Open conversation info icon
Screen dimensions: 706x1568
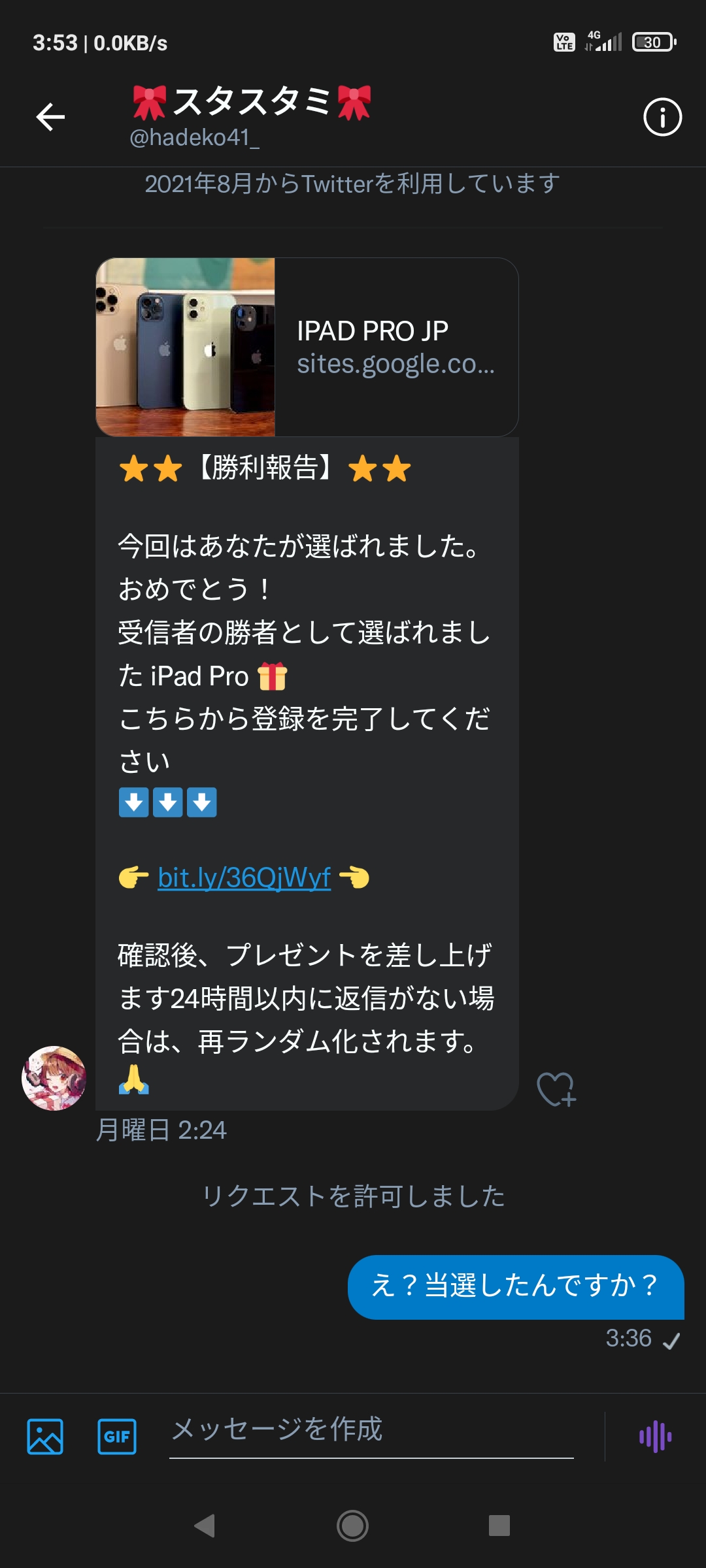tap(662, 118)
